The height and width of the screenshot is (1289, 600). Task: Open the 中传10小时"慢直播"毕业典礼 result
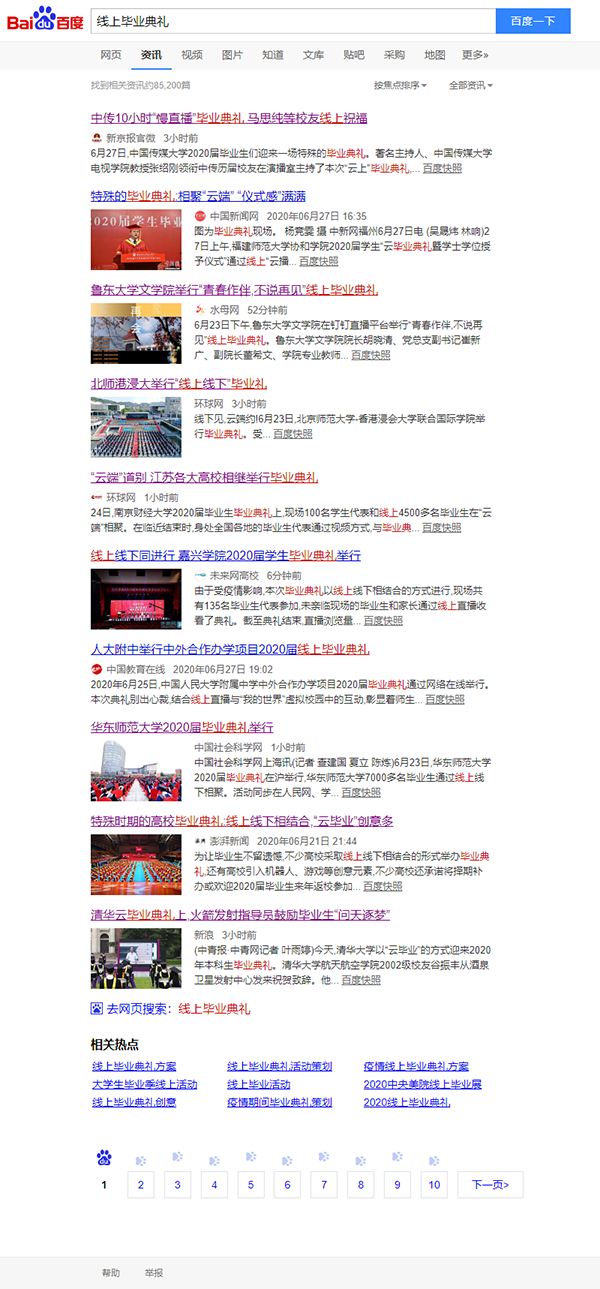(228, 118)
